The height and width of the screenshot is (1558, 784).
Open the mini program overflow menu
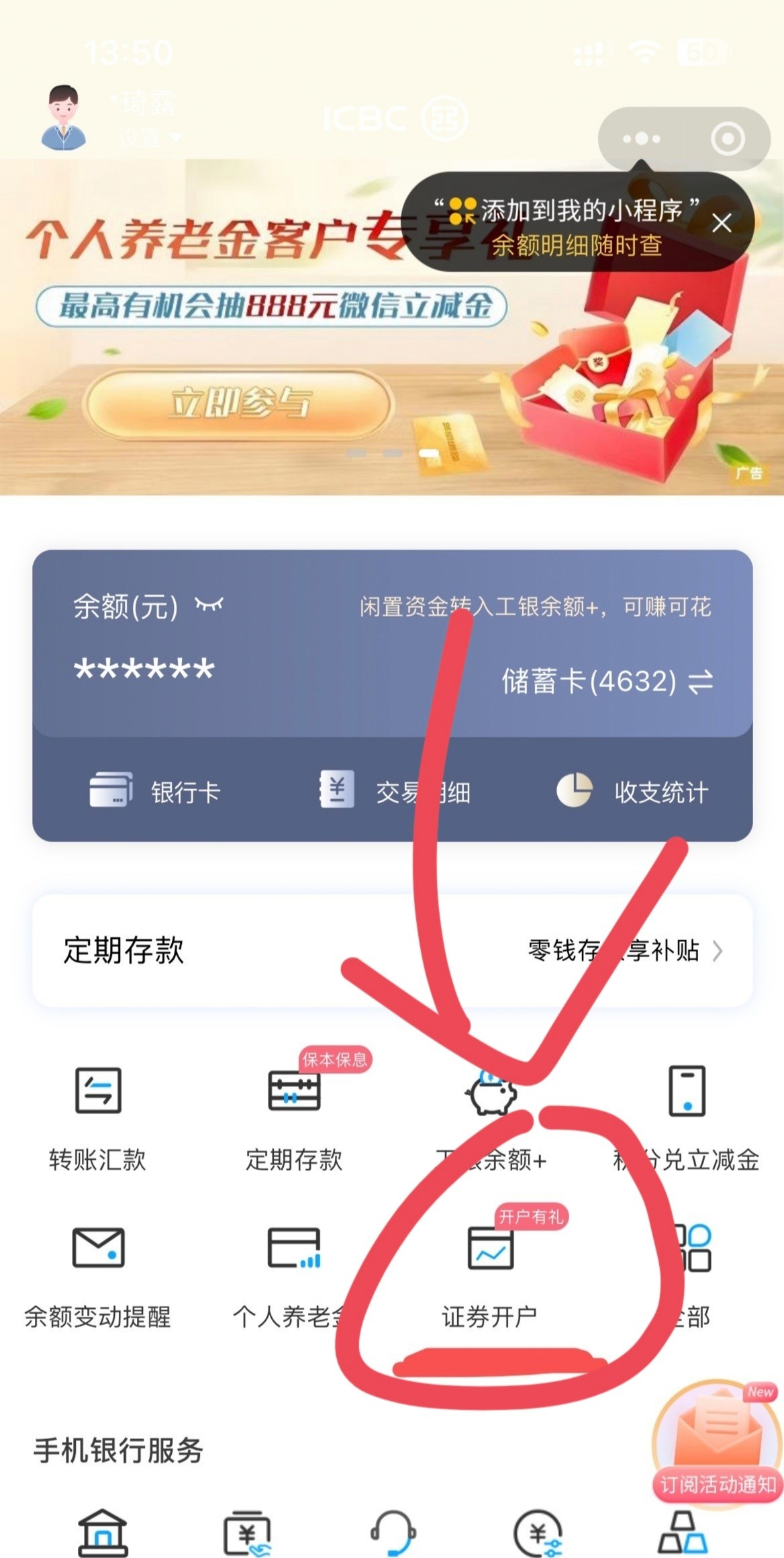(641, 139)
